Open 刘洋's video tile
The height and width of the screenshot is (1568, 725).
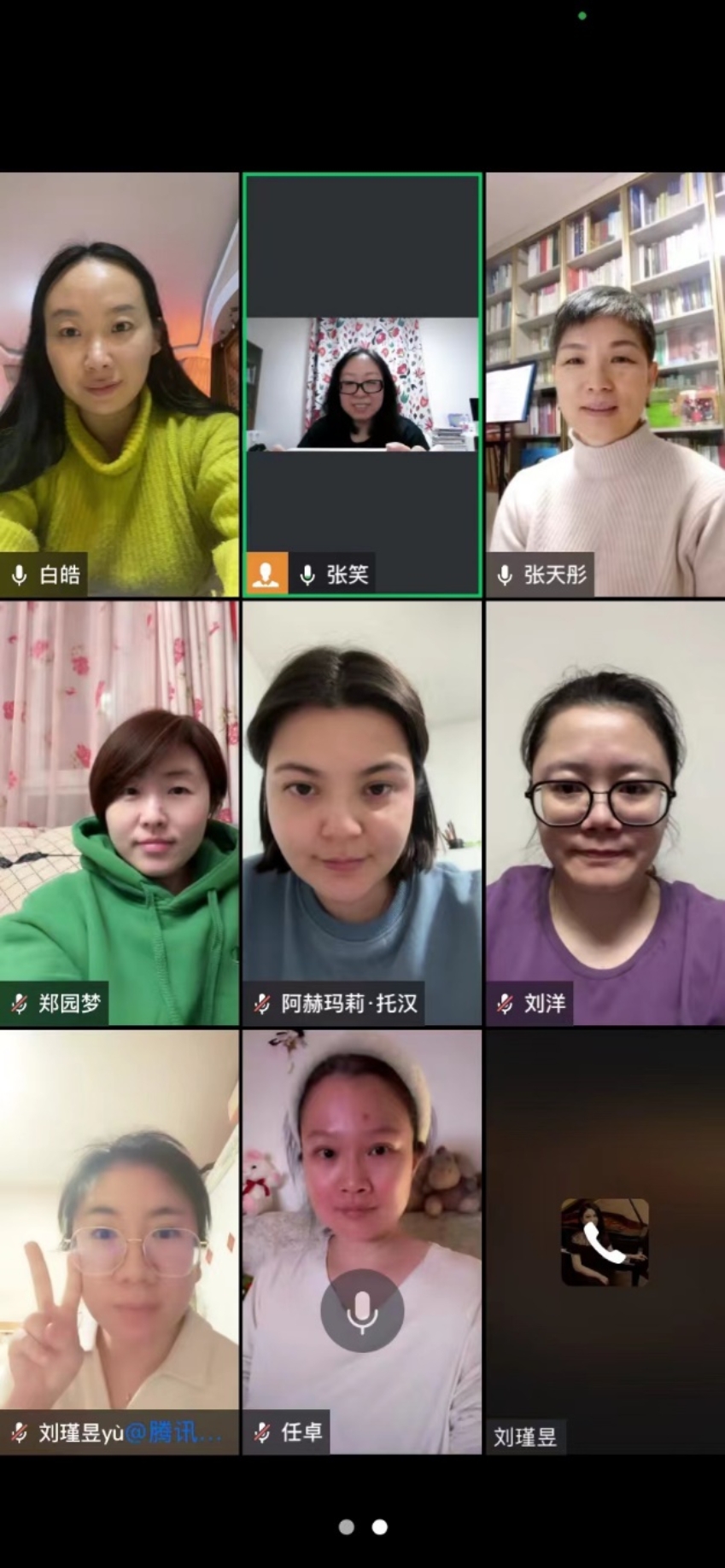[605, 813]
